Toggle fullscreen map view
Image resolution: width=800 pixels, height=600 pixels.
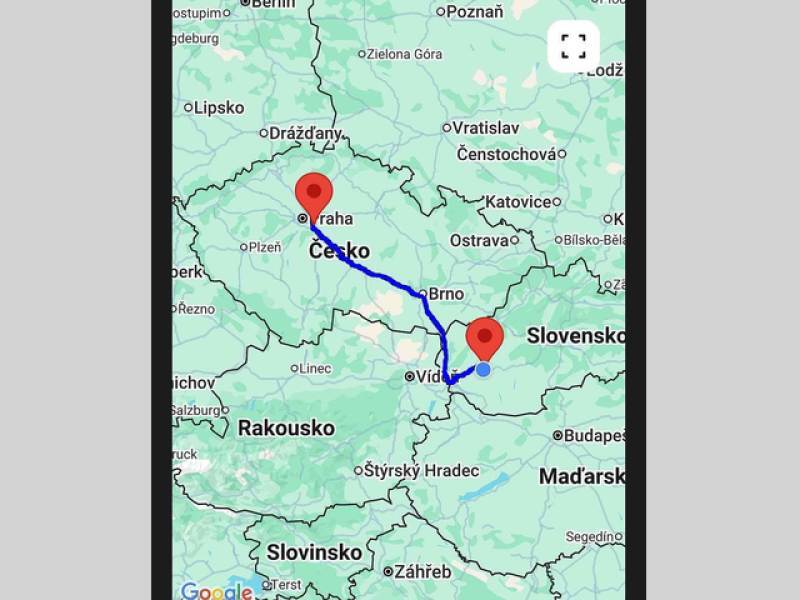pos(573,46)
